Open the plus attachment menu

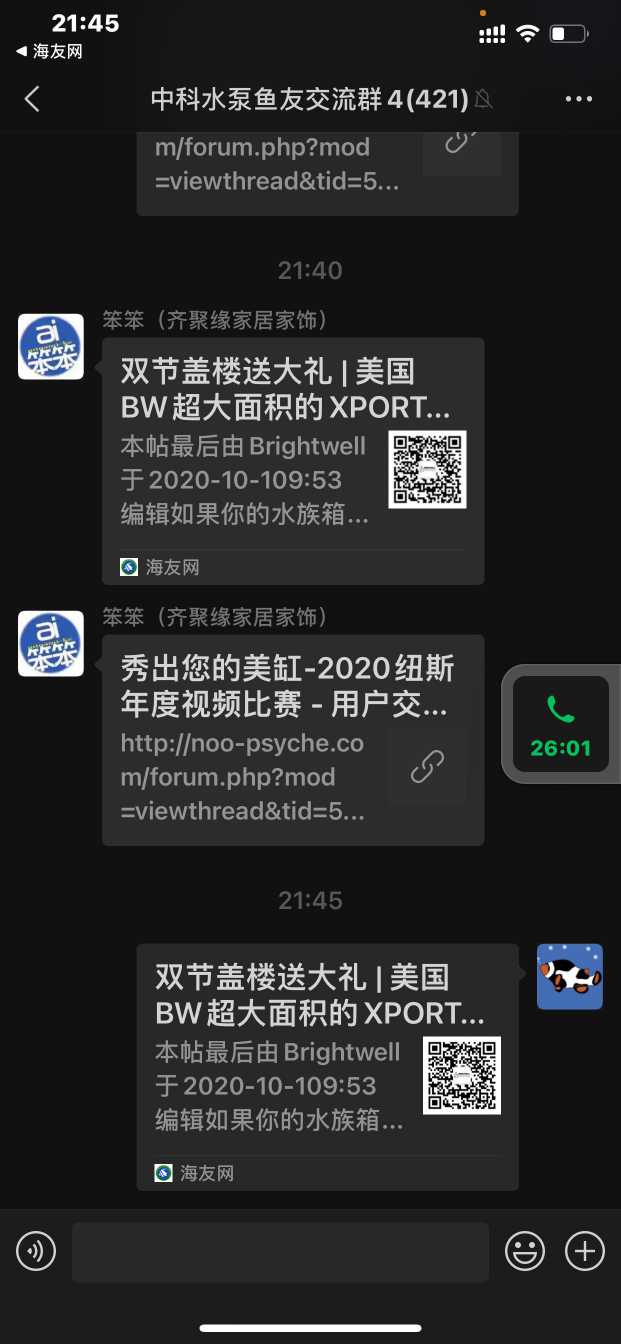tap(585, 1251)
